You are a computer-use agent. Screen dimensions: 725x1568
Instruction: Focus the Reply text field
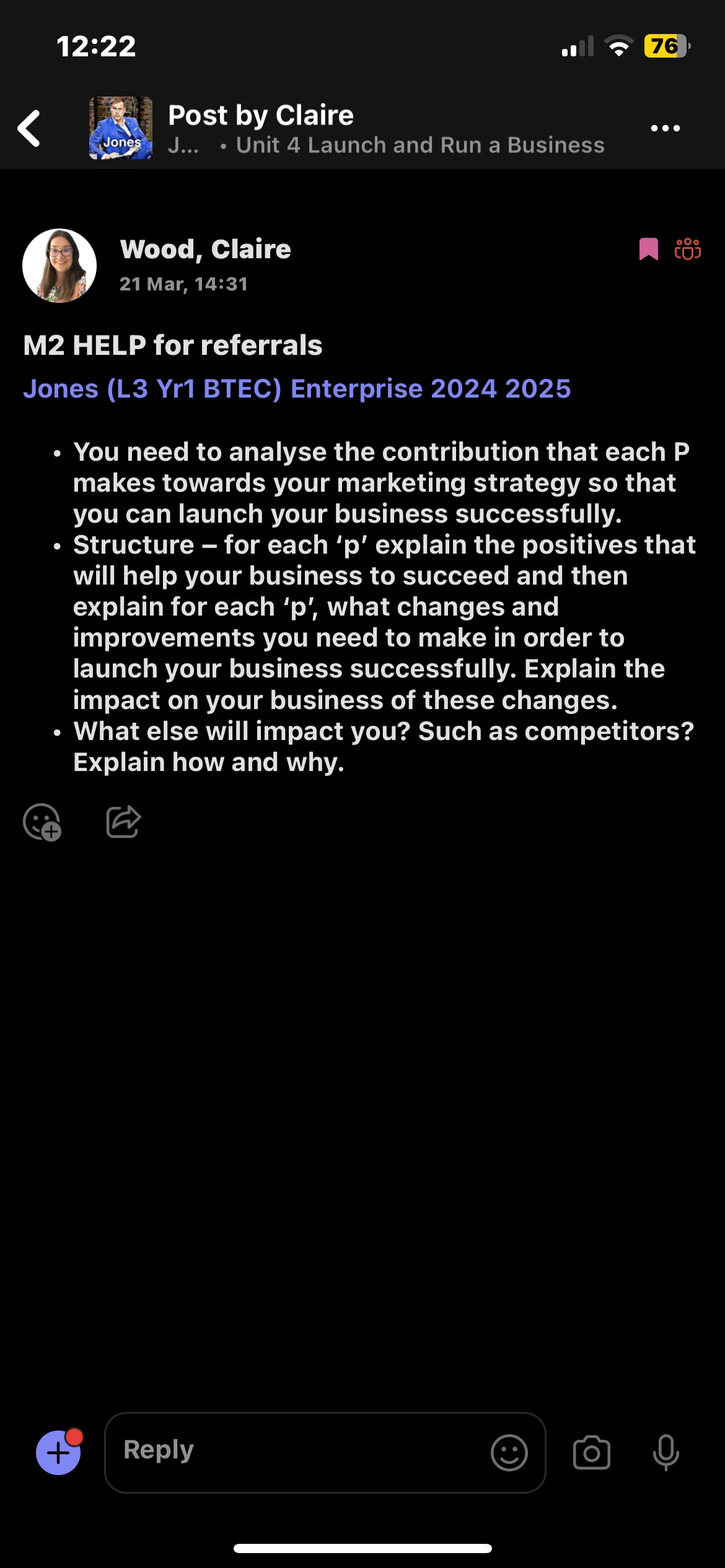pos(297,1451)
